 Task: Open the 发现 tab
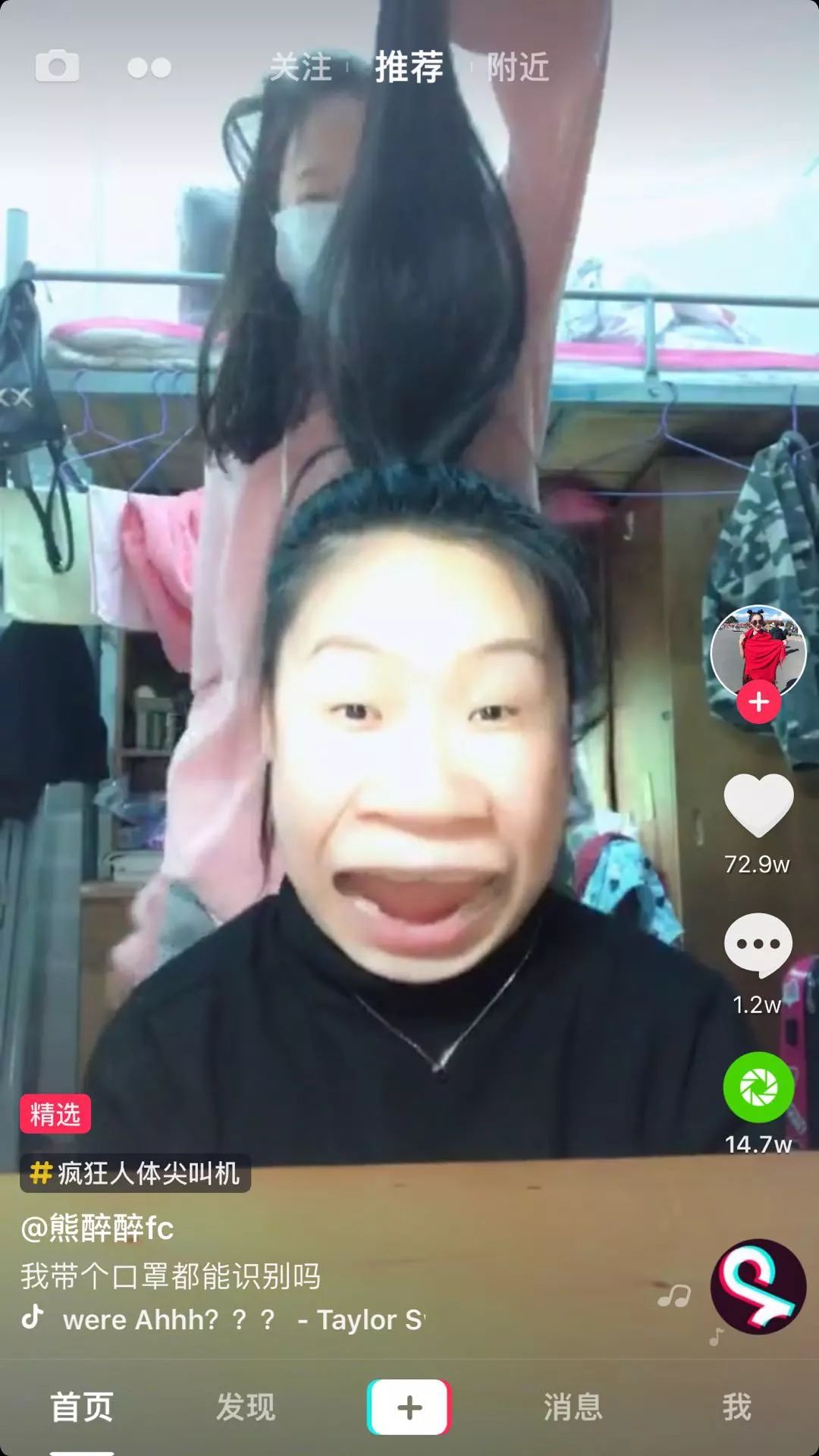click(x=246, y=1407)
